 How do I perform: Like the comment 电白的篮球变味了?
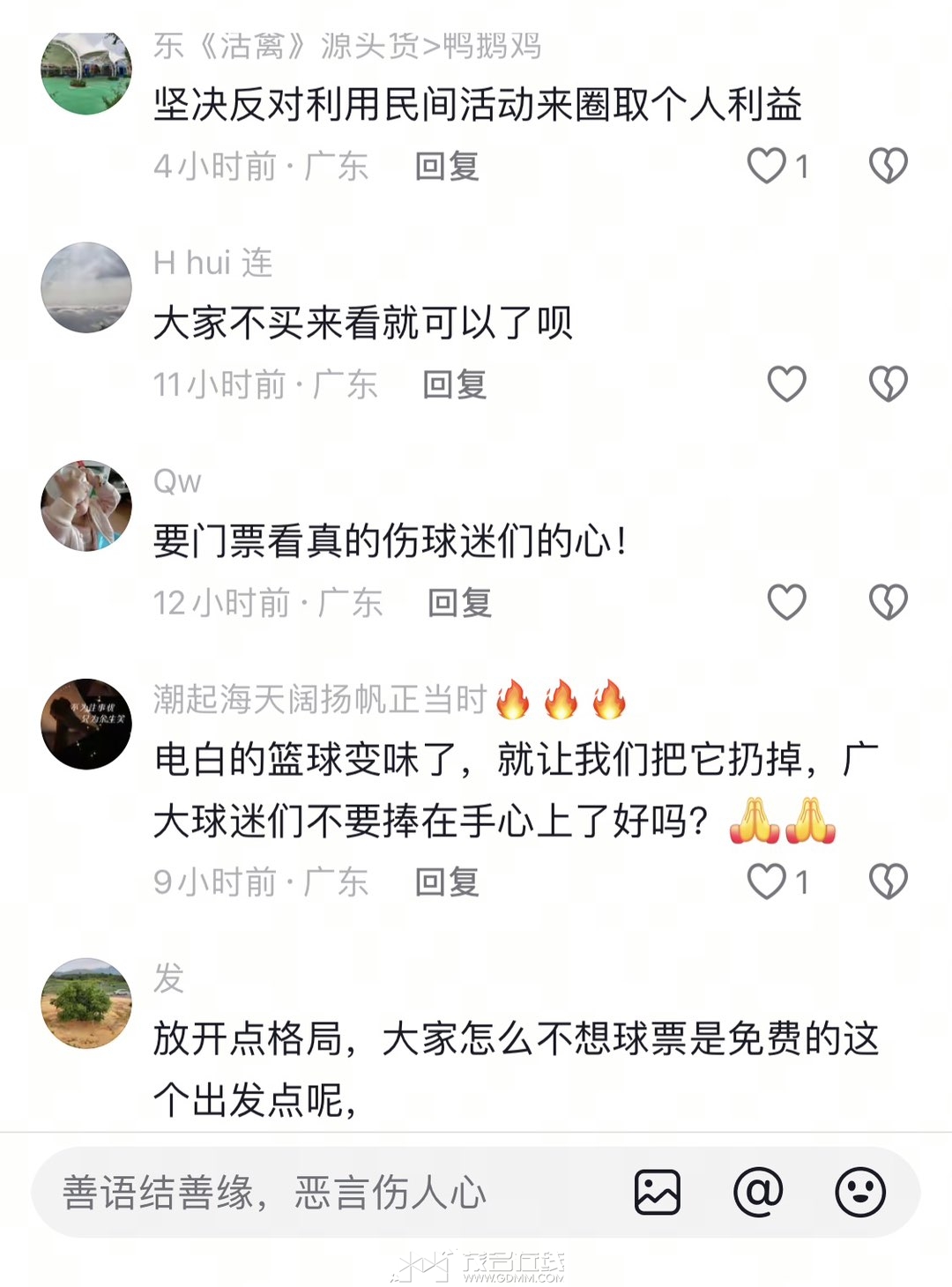pos(767,882)
